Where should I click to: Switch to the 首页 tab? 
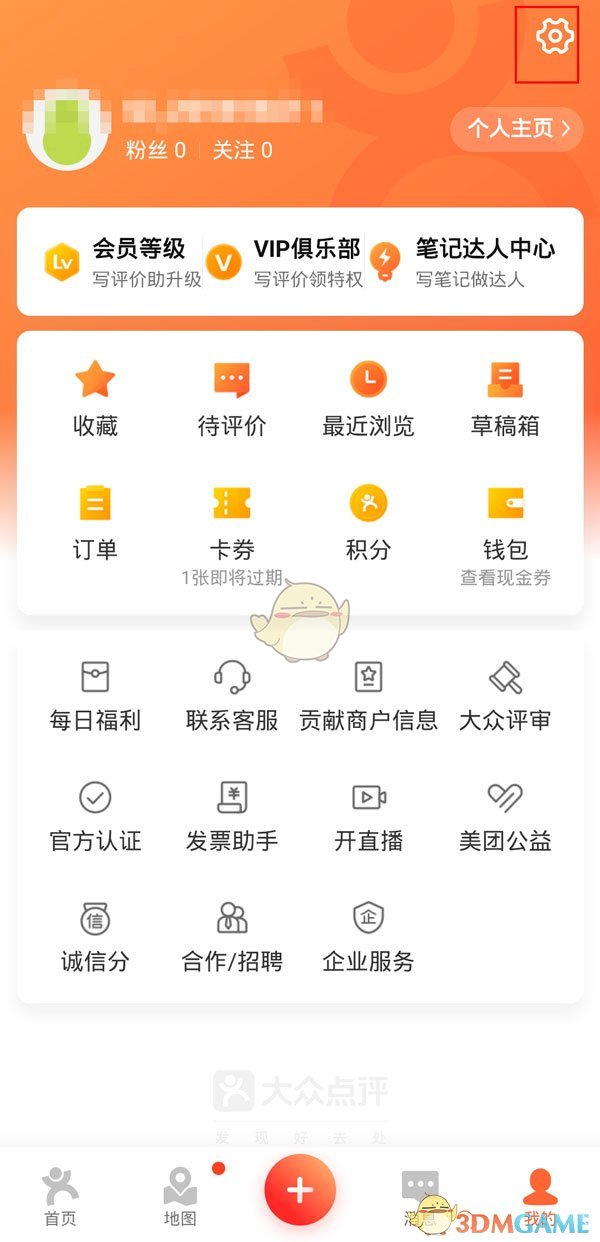[x=60, y=1195]
